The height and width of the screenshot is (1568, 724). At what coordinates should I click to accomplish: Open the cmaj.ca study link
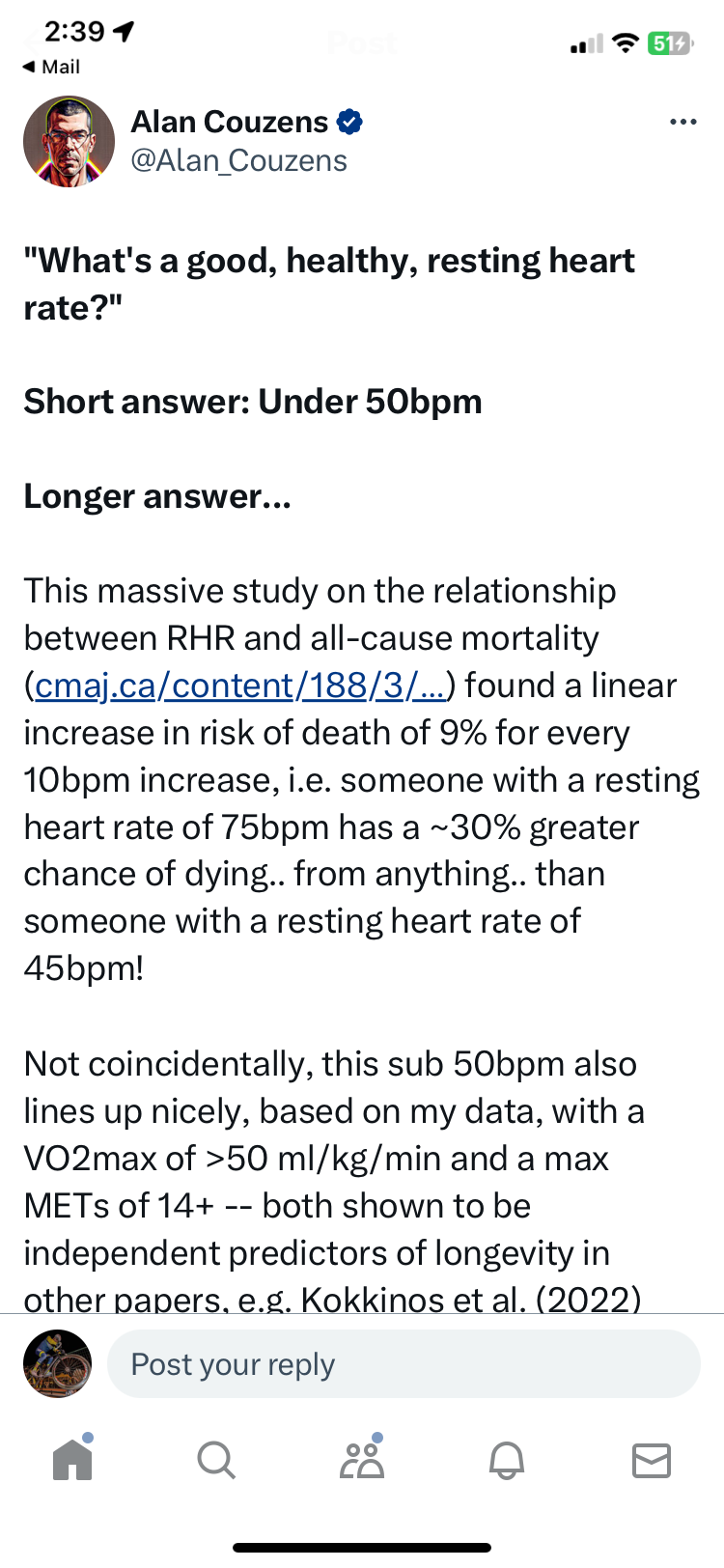(240, 686)
